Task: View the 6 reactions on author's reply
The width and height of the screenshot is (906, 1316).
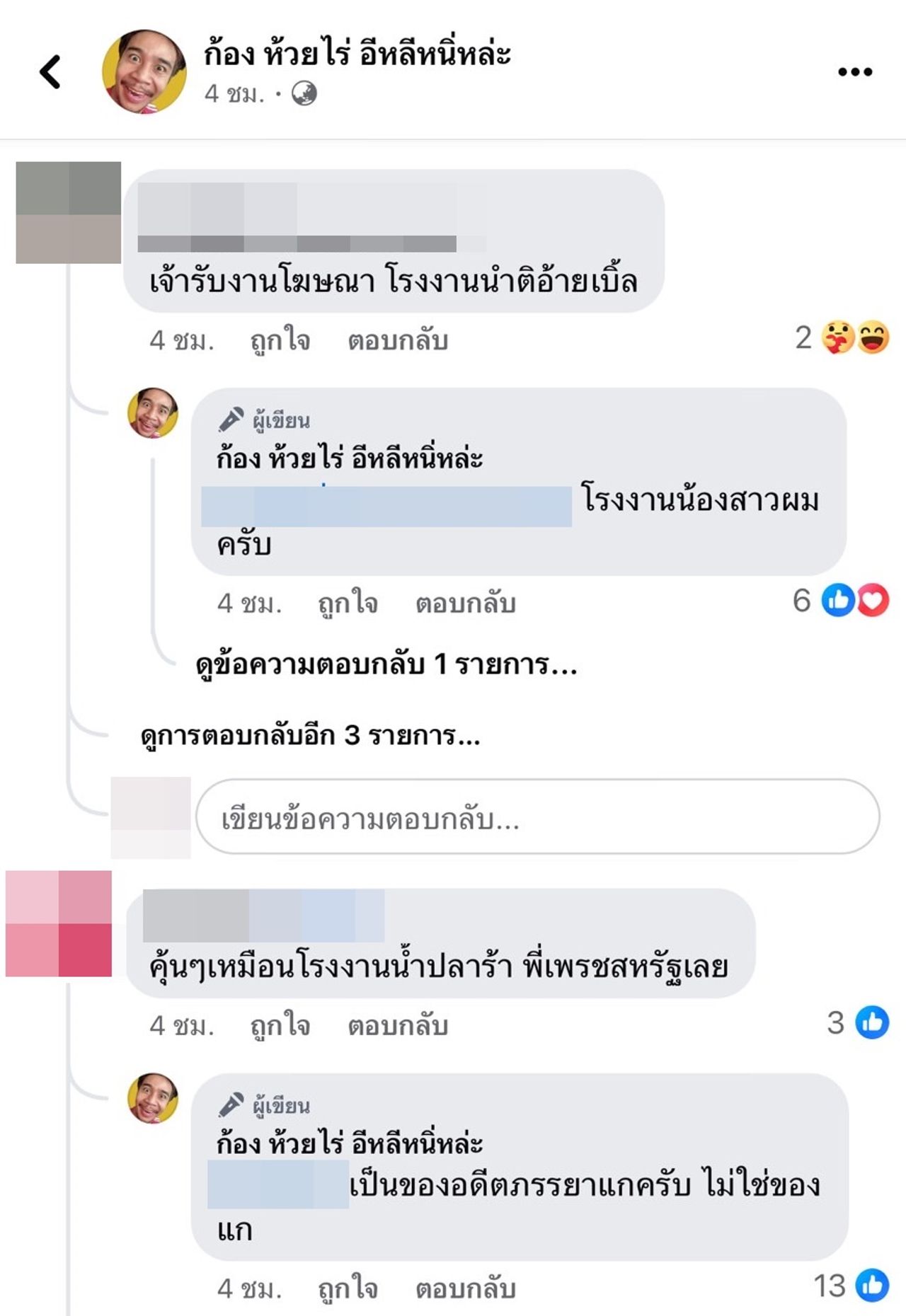Action: tap(842, 601)
